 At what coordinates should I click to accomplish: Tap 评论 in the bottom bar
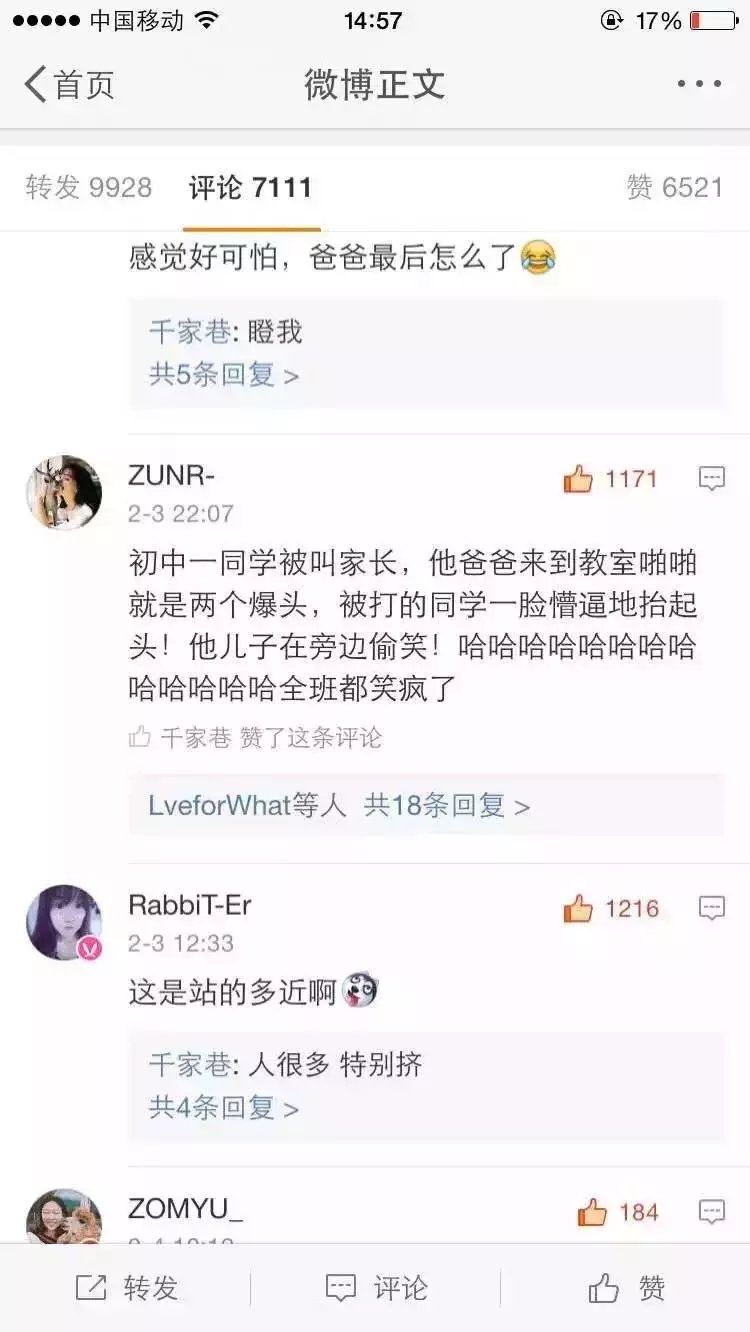click(x=377, y=1288)
